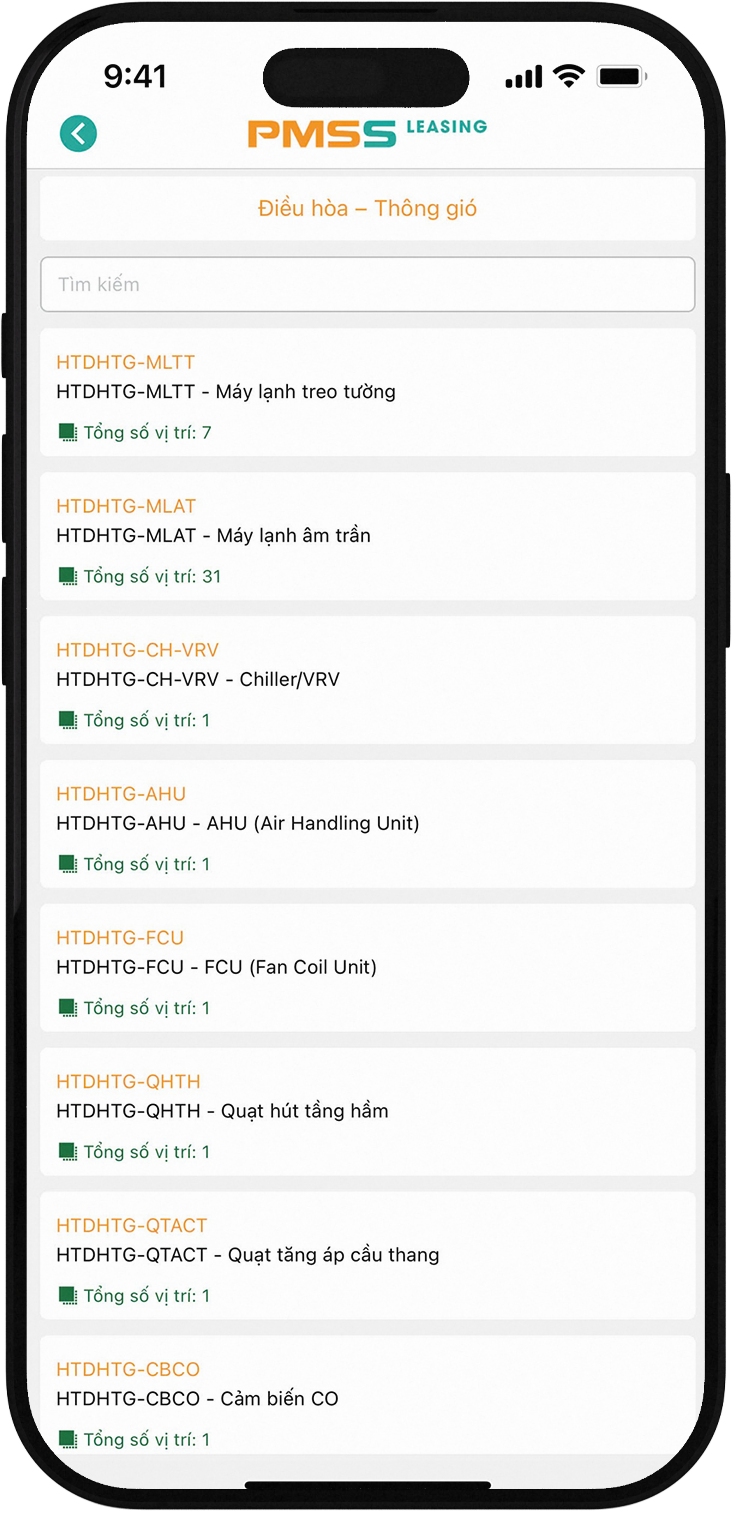Open HTDHTG-MLAT Máy lạnh âm trần

[367, 536]
